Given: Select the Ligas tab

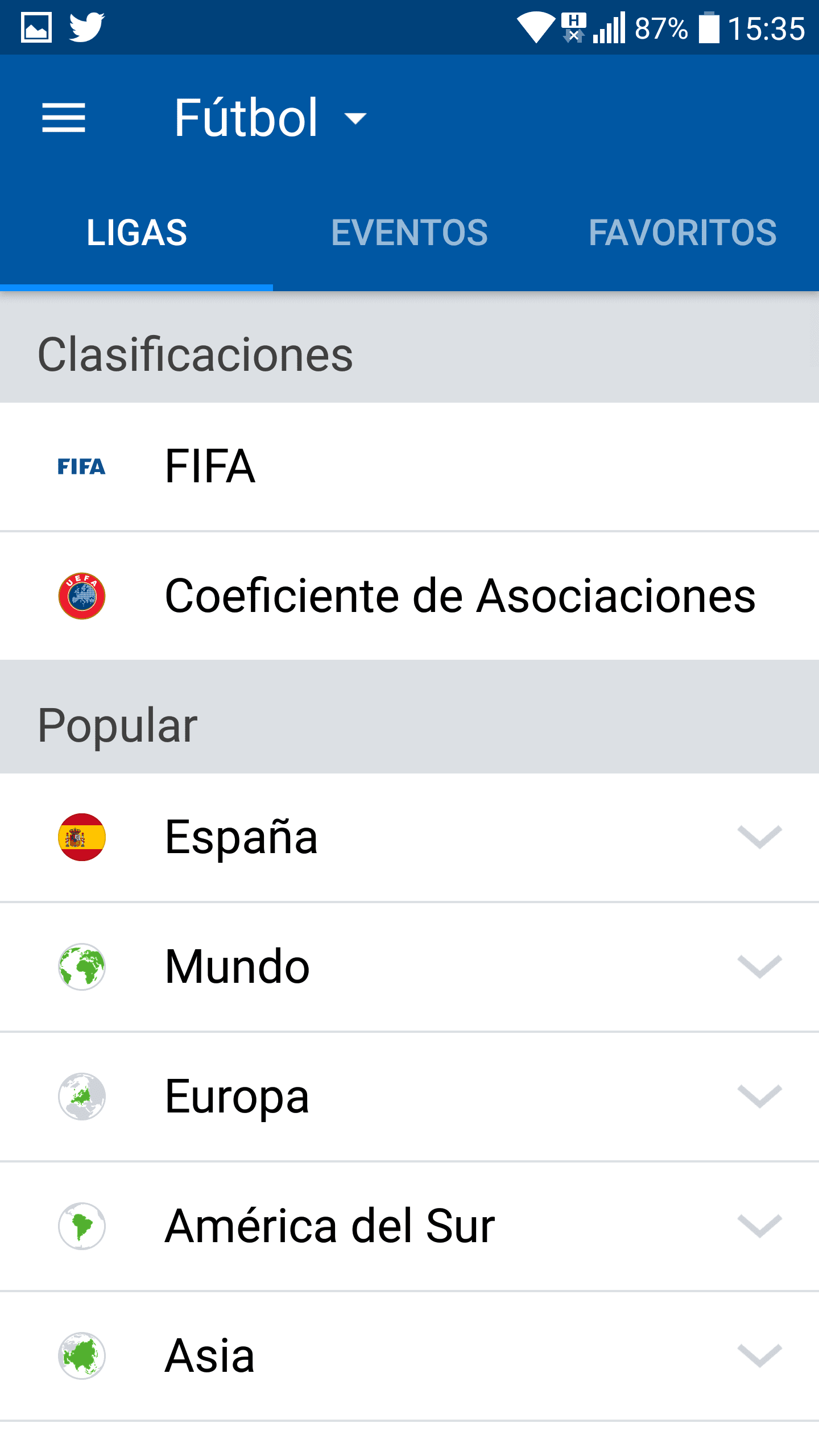Looking at the screenshot, I should tap(136, 232).
